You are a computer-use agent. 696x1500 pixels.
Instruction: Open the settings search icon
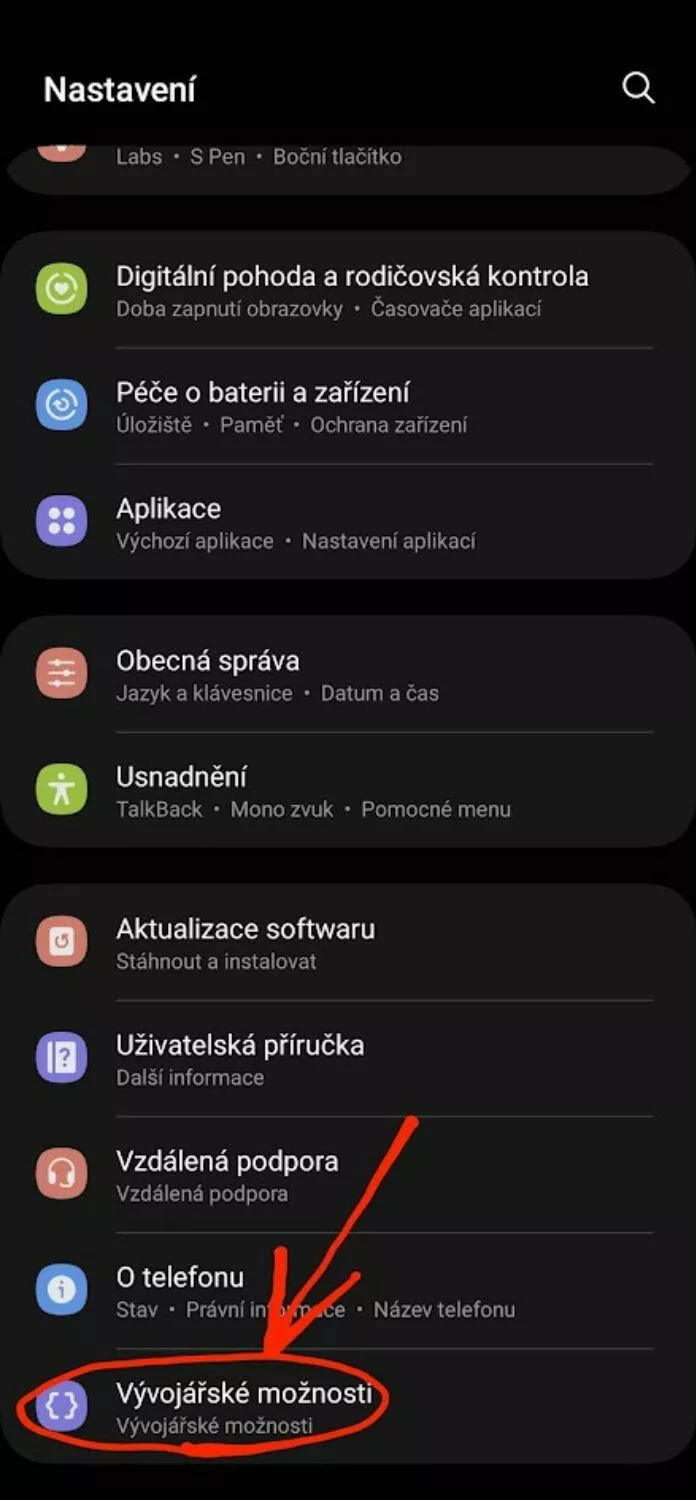(638, 88)
